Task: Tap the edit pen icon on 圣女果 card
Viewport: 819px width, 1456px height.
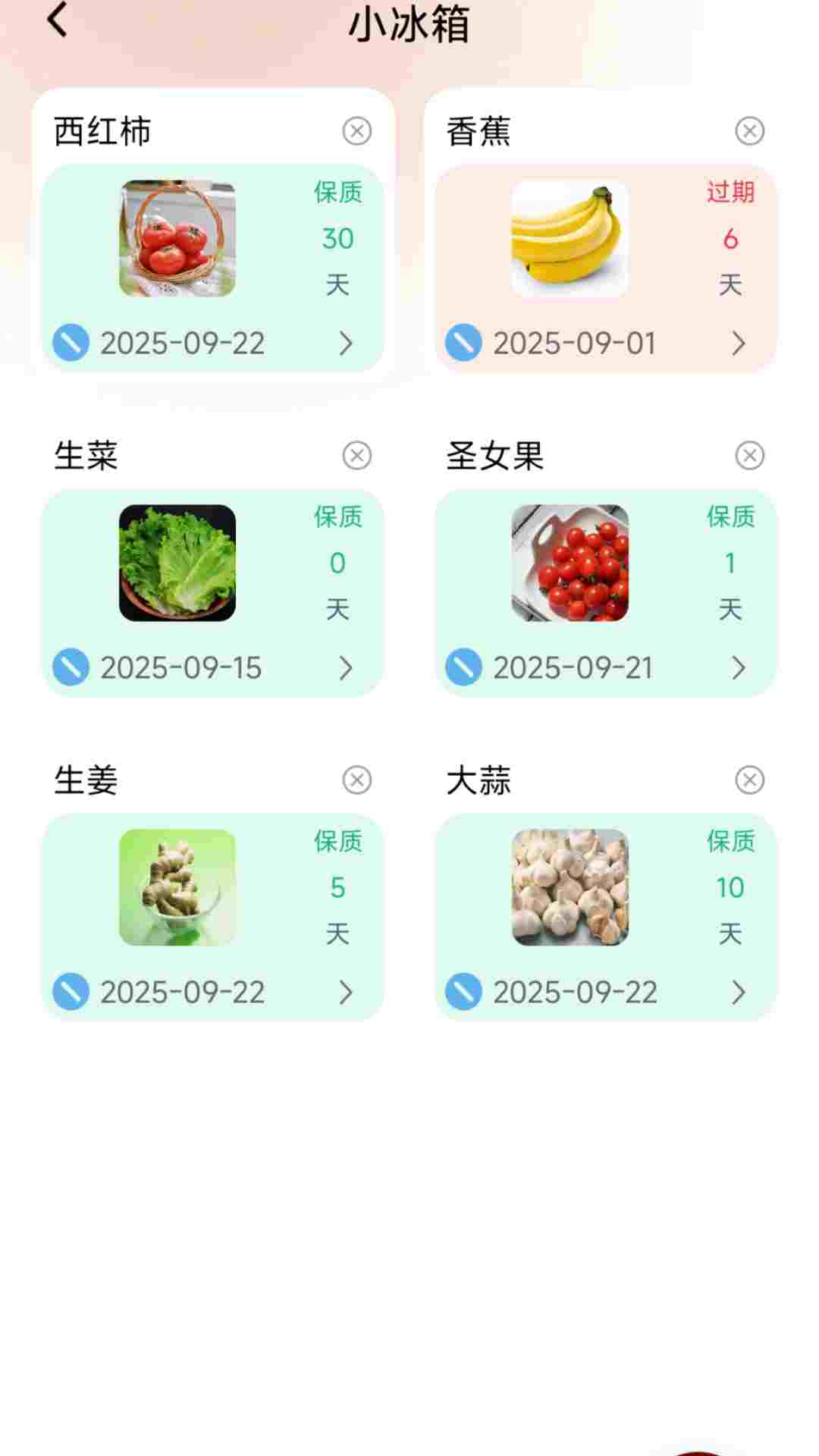Action: click(x=465, y=669)
